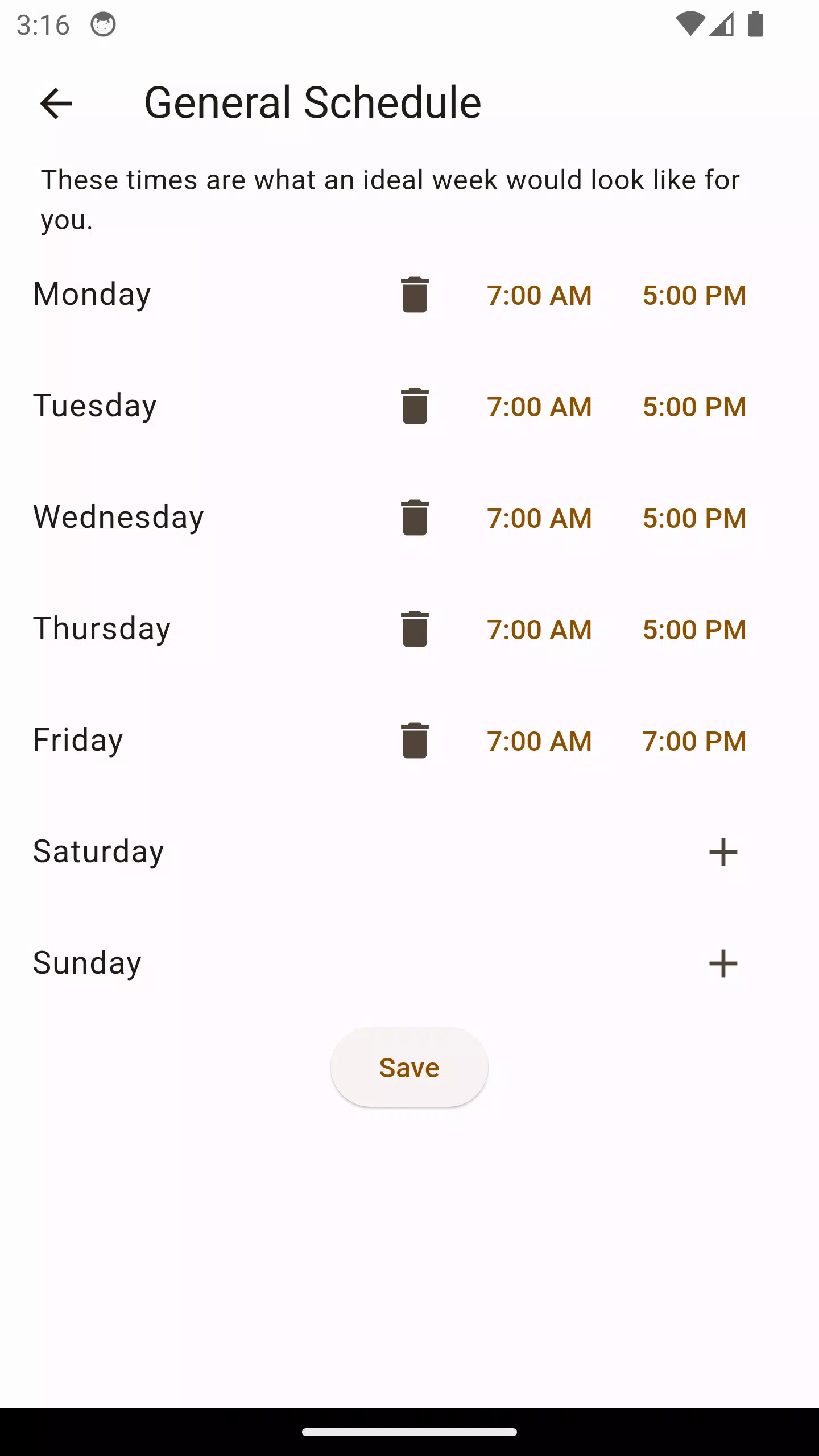Select the Sunday day label

coord(86,963)
